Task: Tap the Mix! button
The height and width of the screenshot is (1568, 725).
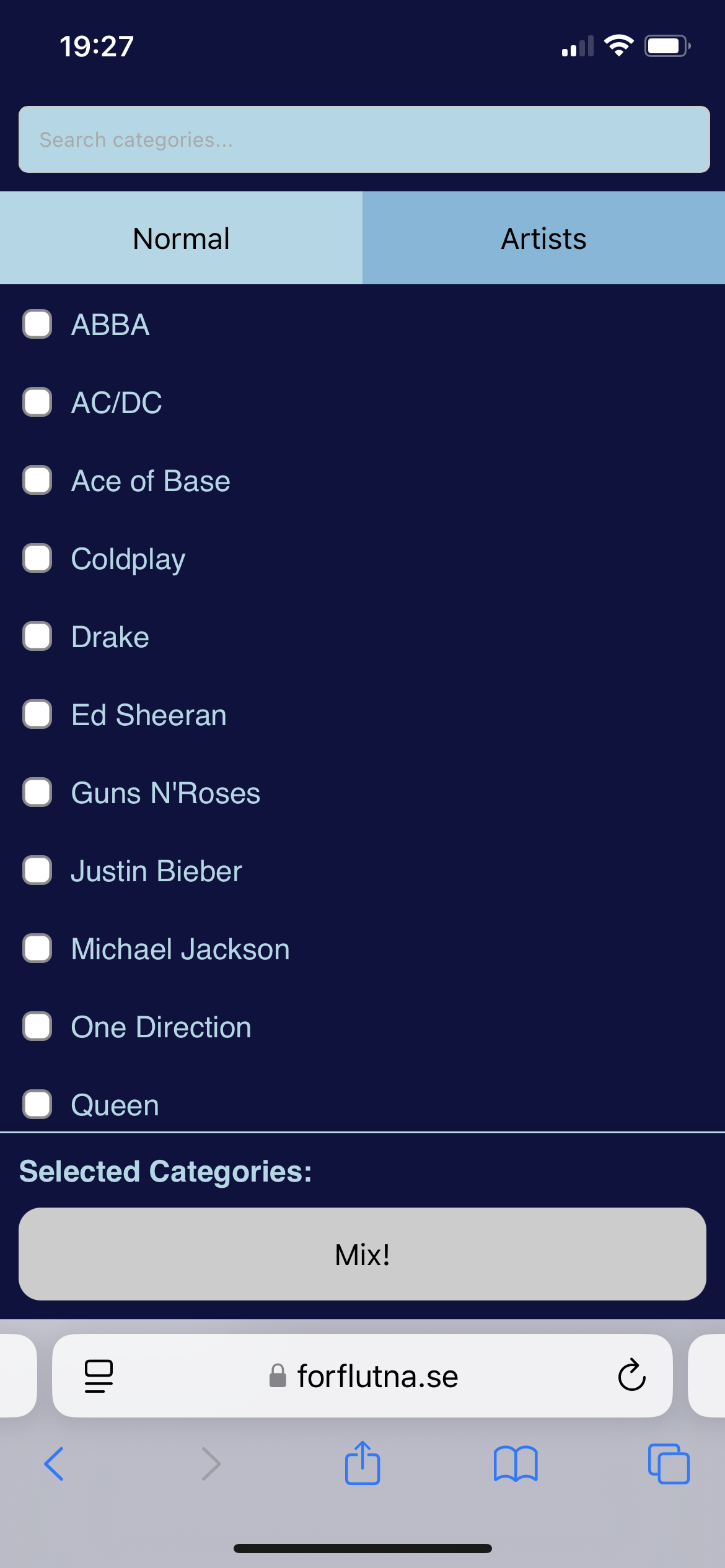Action: point(362,1254)
